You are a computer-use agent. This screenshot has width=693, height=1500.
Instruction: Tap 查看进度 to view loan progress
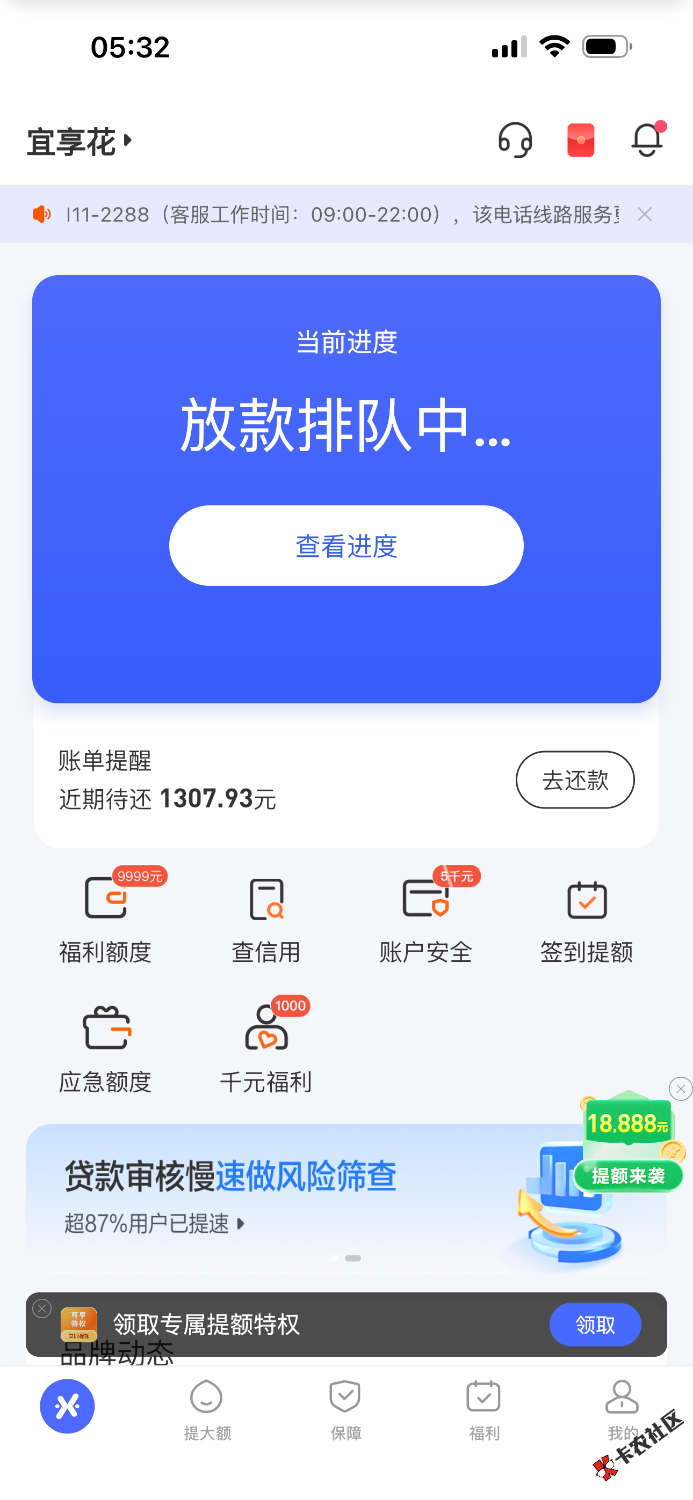(346, 546)
